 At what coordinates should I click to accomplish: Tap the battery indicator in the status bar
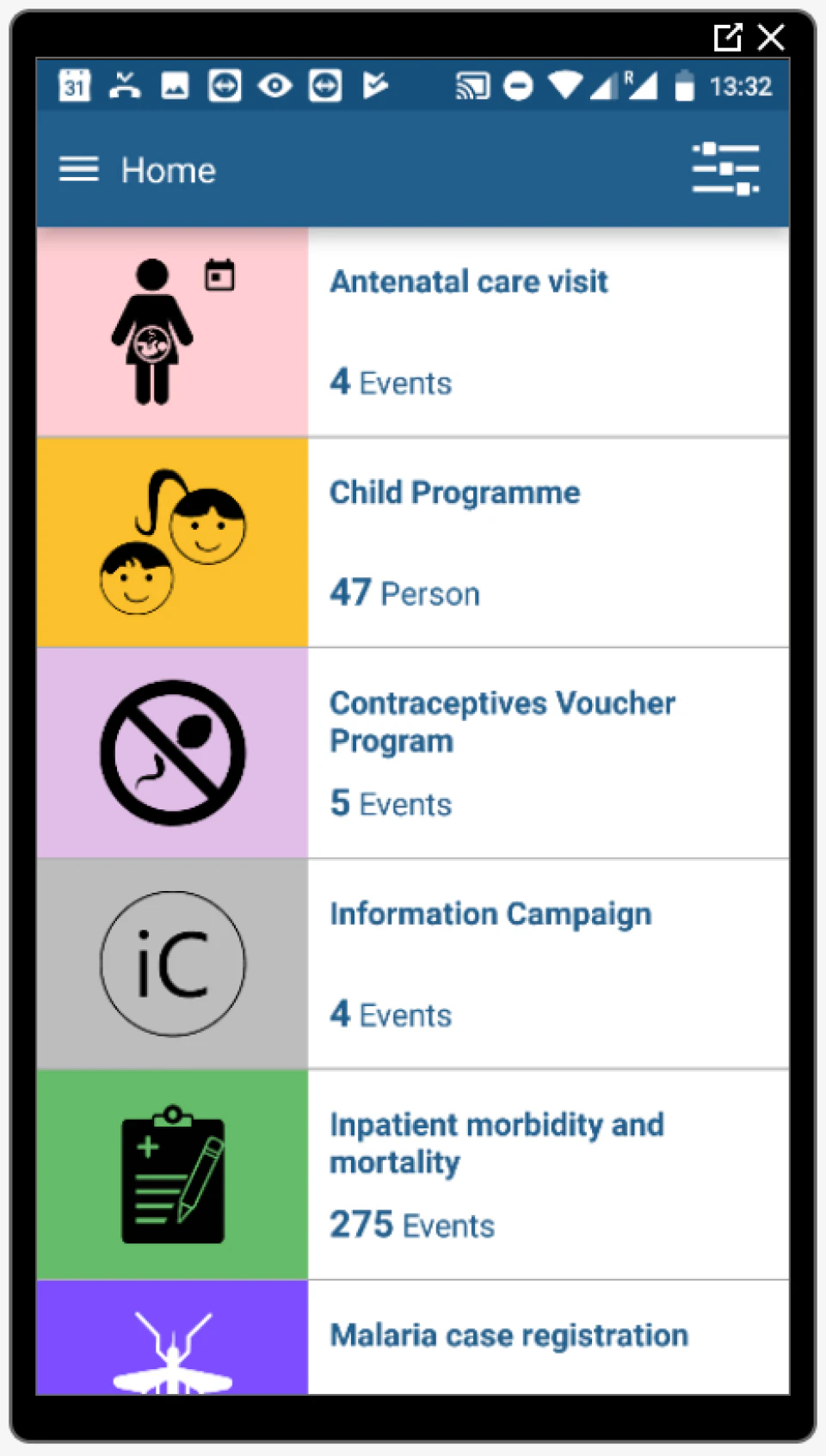pos(684,86)
